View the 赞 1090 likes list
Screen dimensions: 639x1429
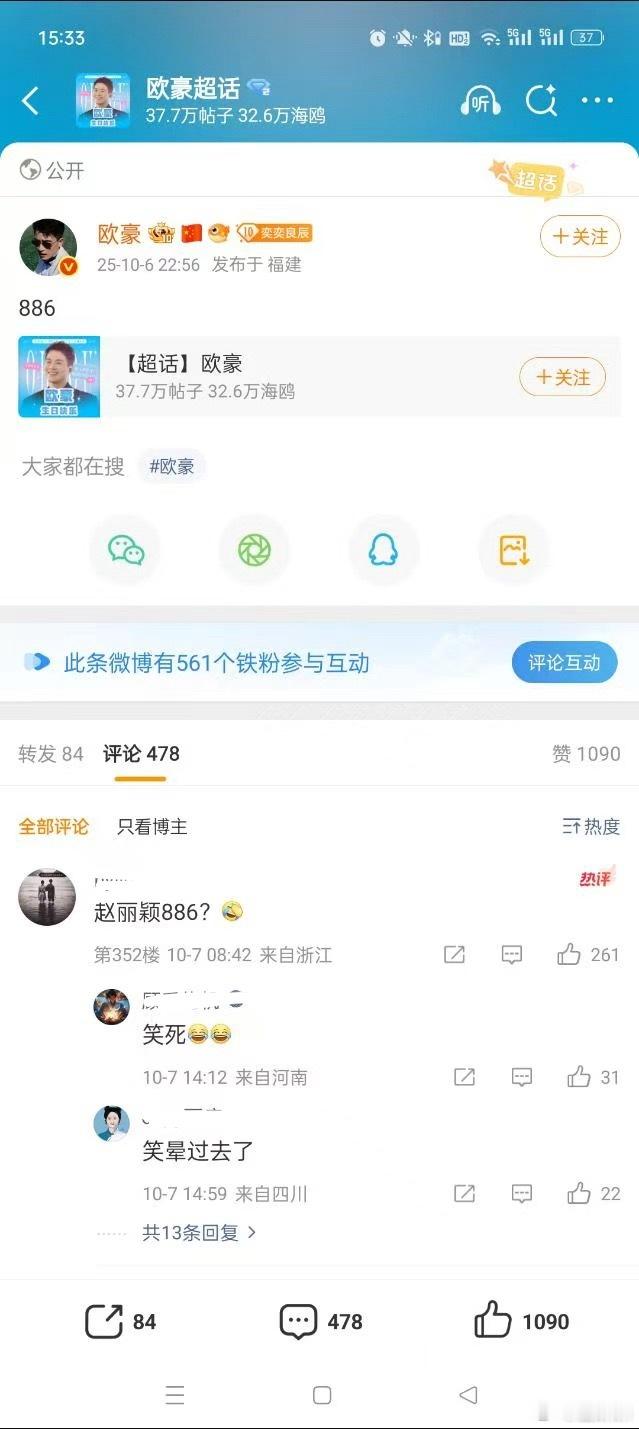click(x=586, y=754)
